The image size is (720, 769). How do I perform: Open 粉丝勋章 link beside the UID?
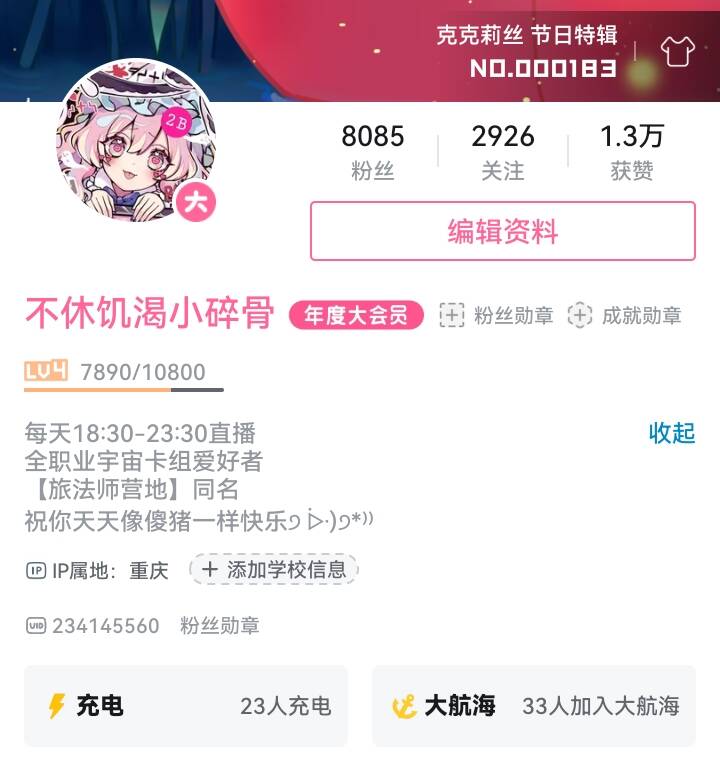tap(219, 626)
